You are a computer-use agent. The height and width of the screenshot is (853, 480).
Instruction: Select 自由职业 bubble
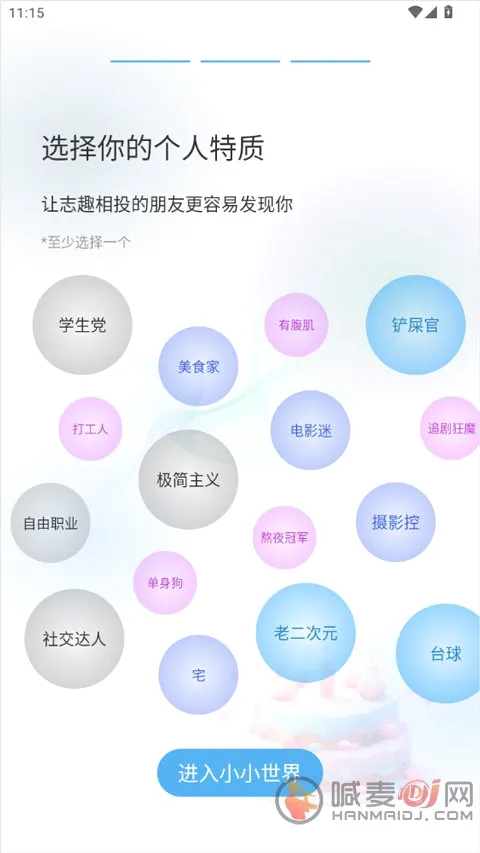pos(50,523)
